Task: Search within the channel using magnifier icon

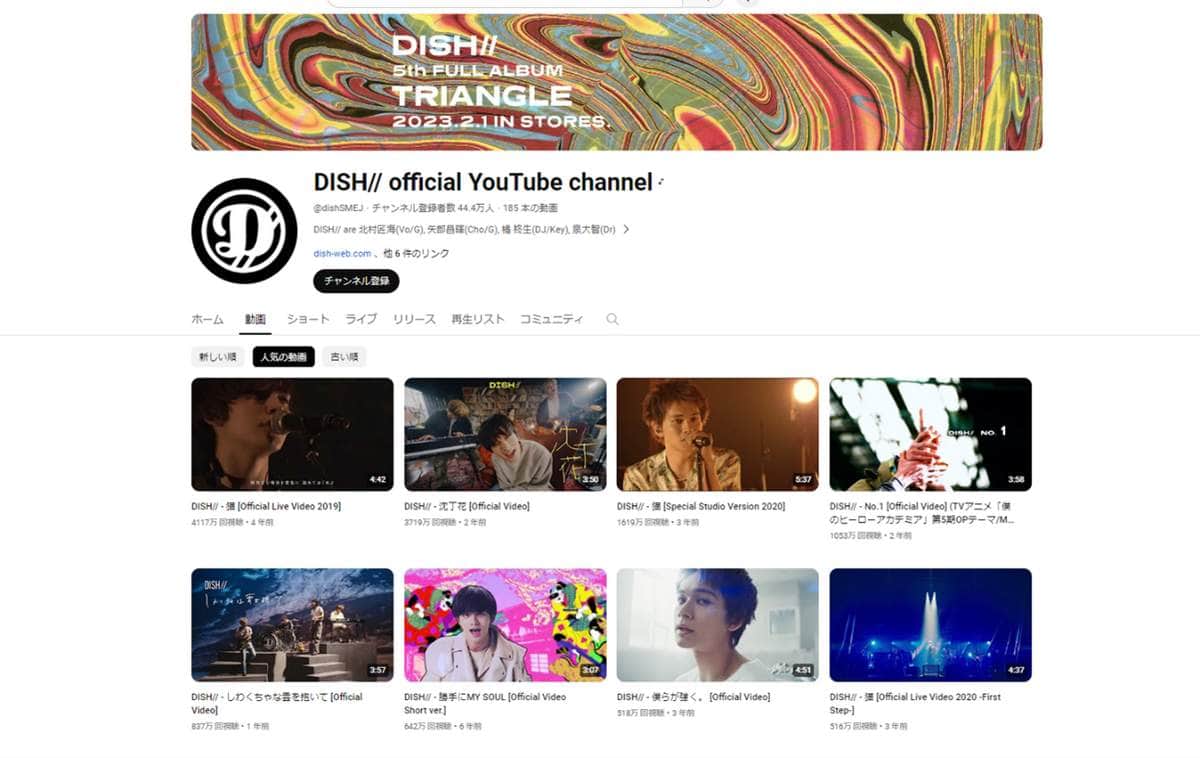Action: tap(612, 319)
